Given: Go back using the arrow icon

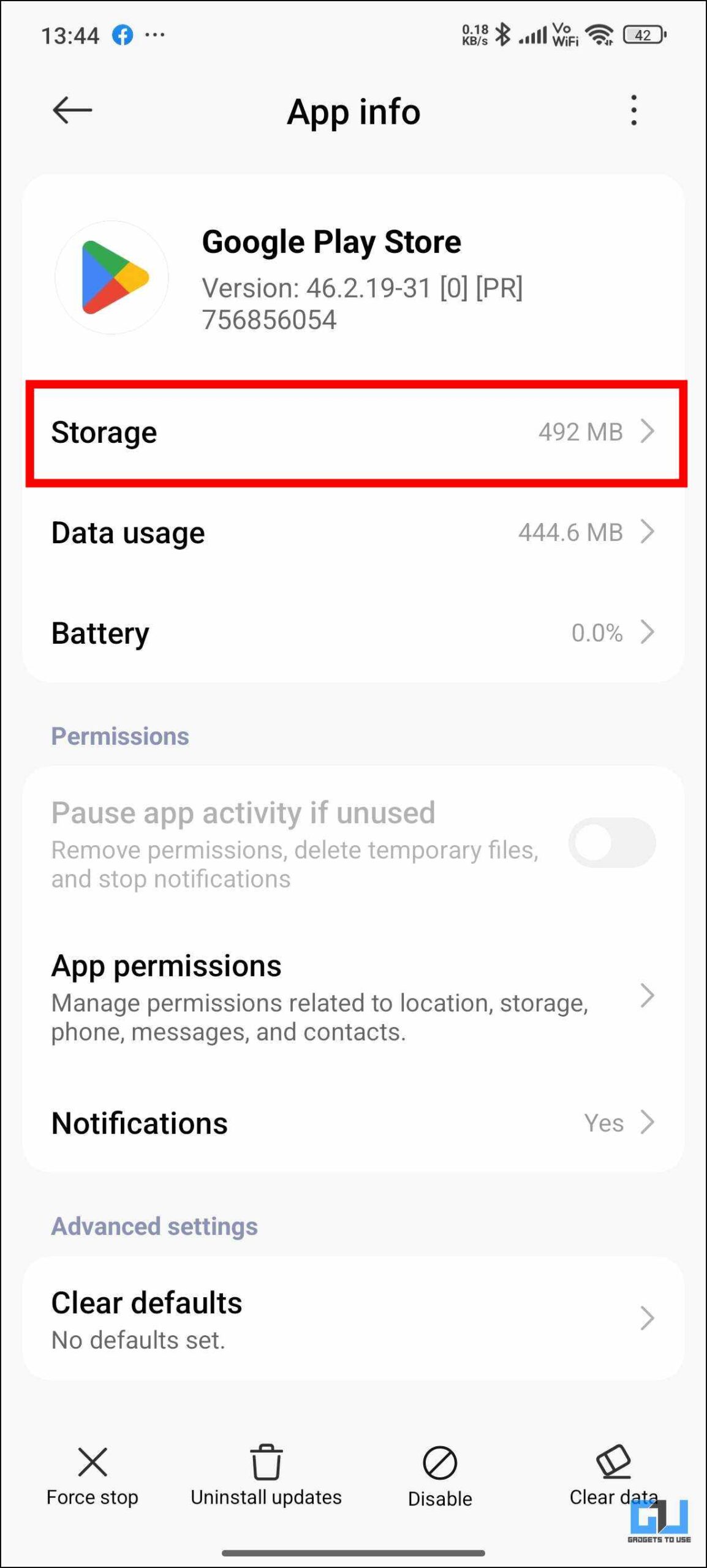Looking at the screenshot, I should coord(72,110).
